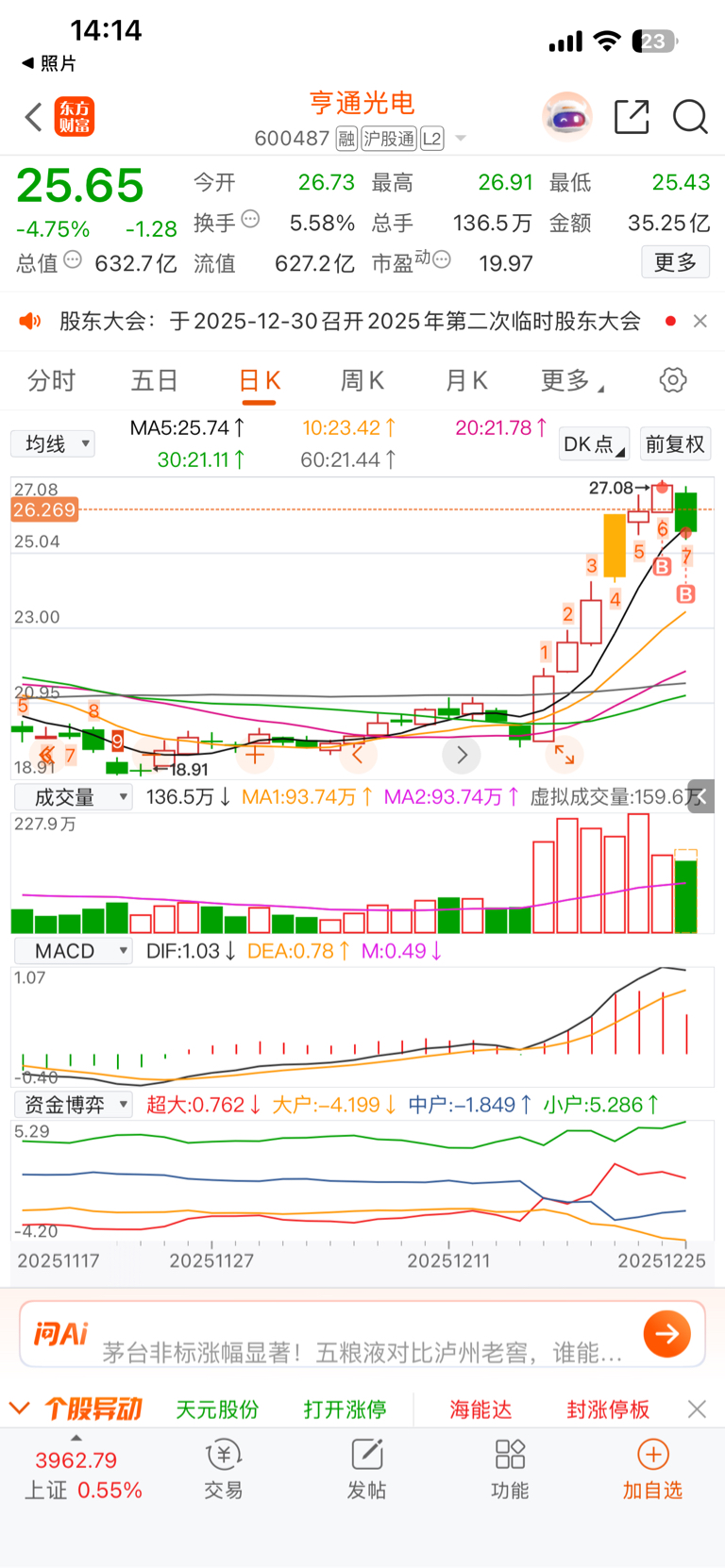Share this stock page

(632, 118)
